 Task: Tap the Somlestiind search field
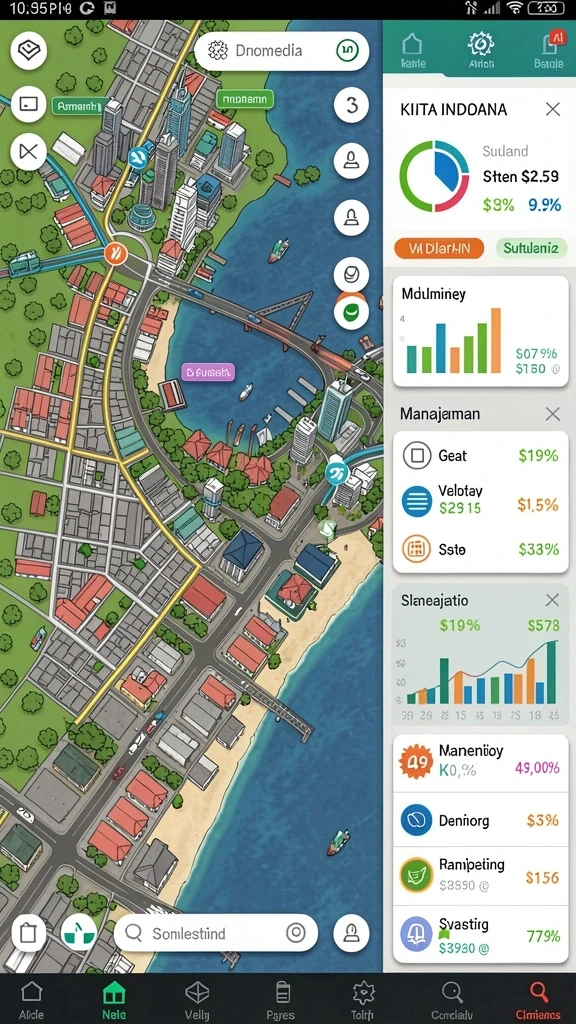click(x=216, y=933)
